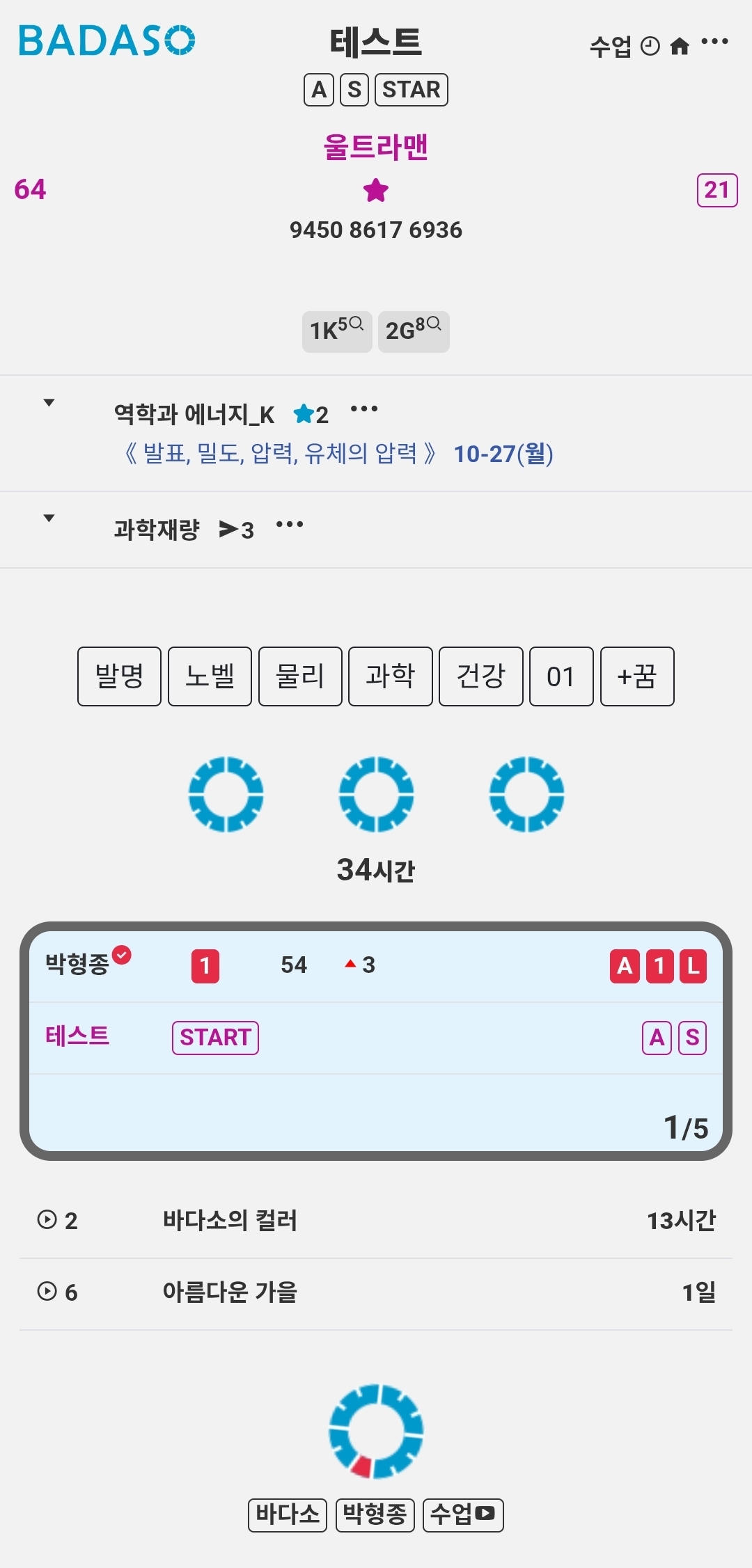
Task: Open the 2G search chip
Action: 414,331
